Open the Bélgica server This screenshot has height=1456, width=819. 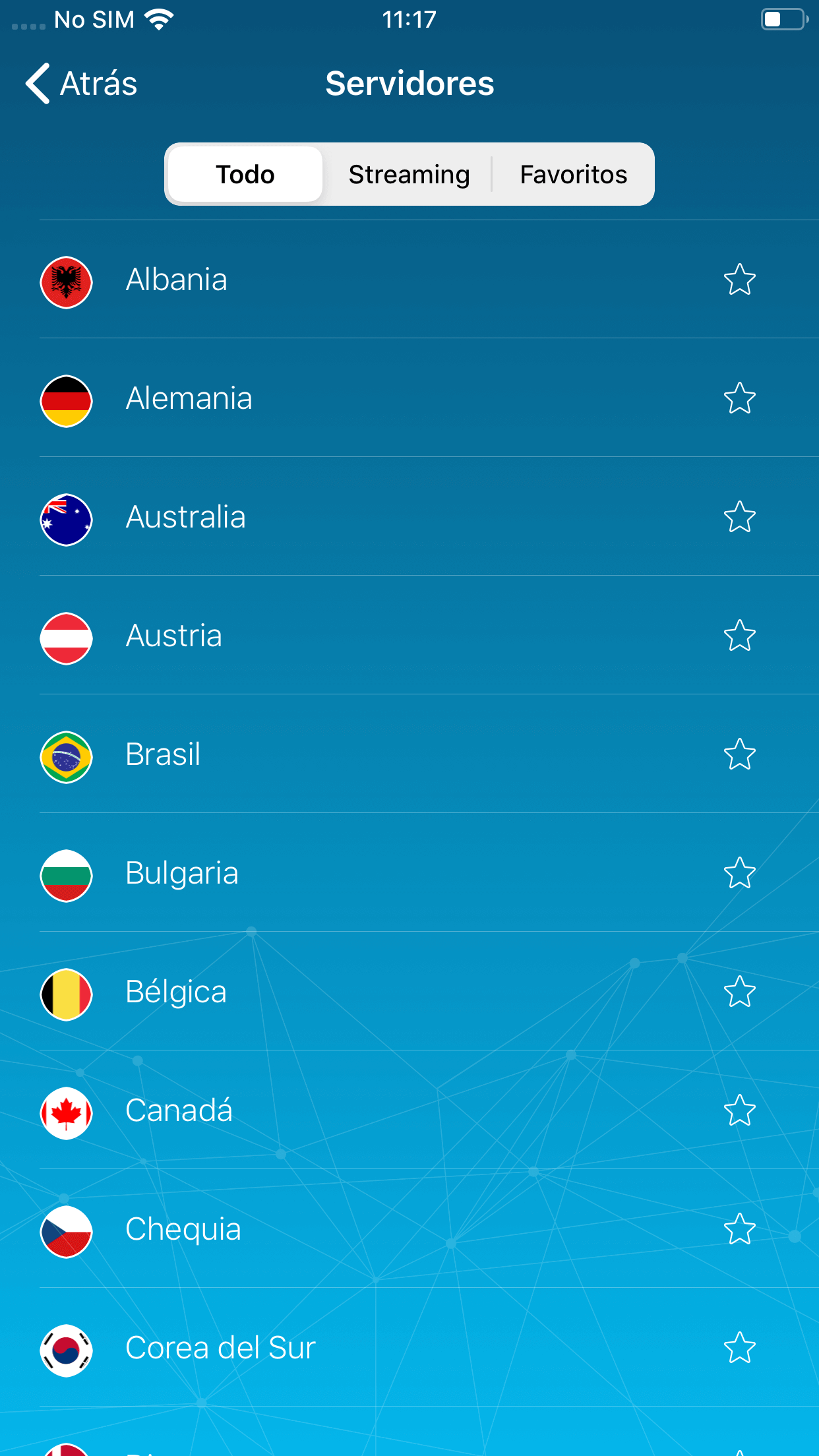(429, 992)
